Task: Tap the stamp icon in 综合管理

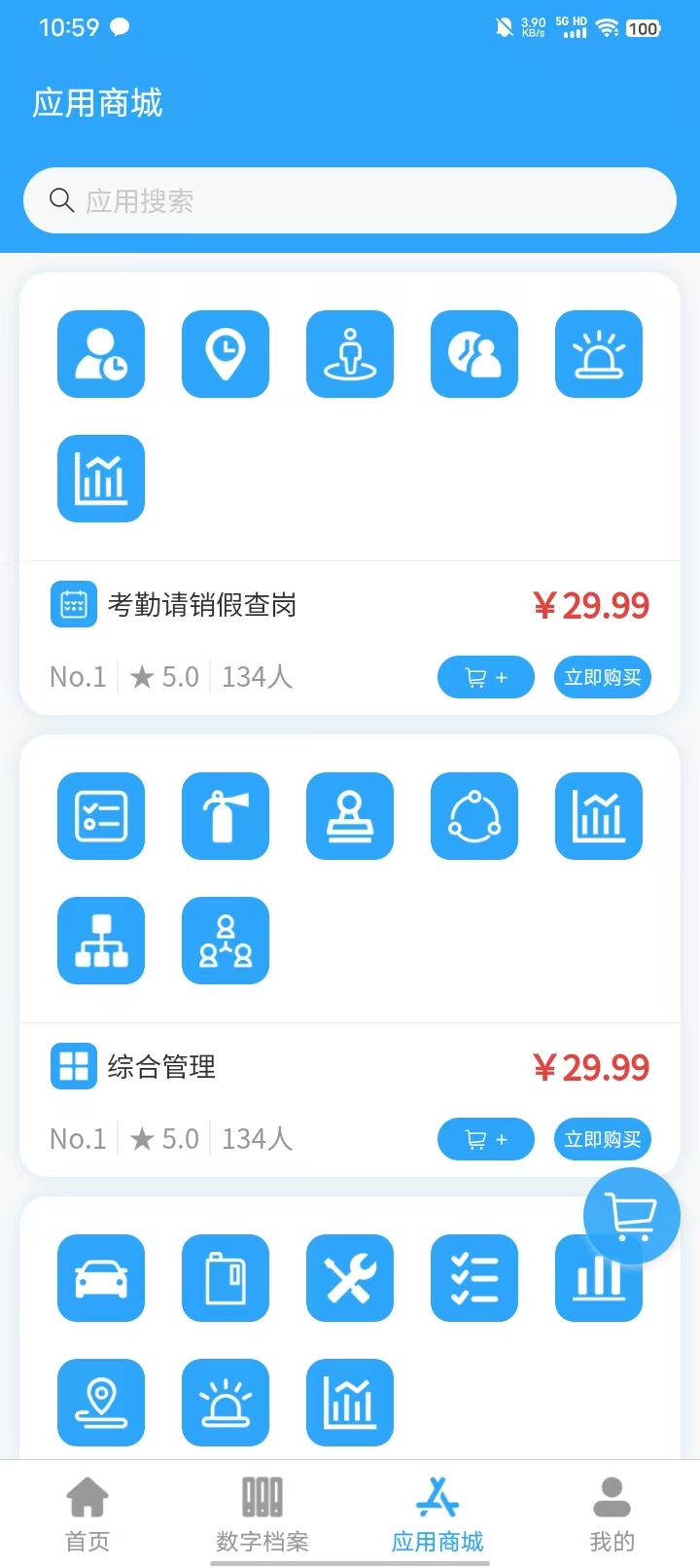Action: (350, 816)
